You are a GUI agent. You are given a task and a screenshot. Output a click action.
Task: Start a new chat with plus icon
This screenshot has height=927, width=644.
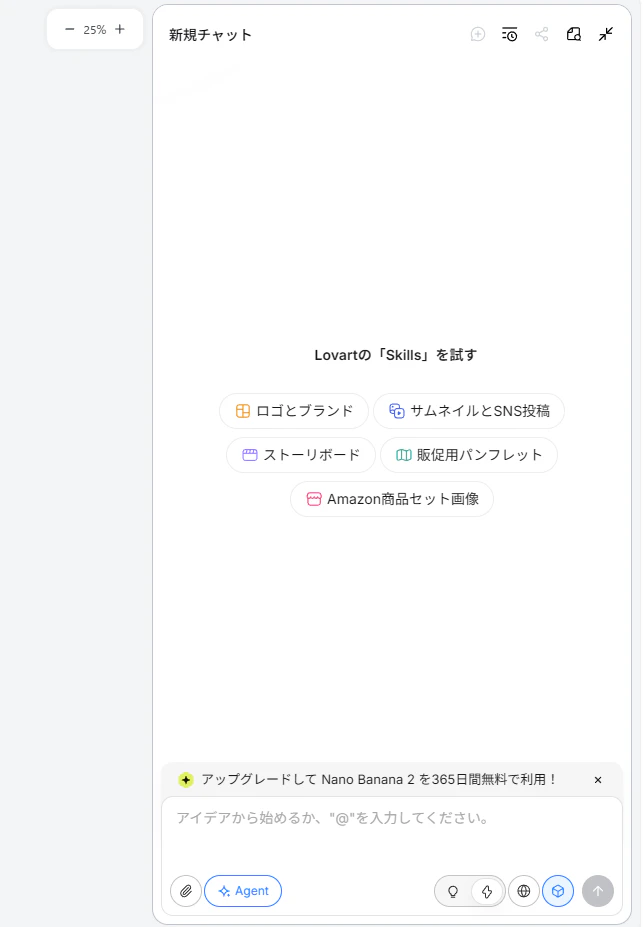478,34
